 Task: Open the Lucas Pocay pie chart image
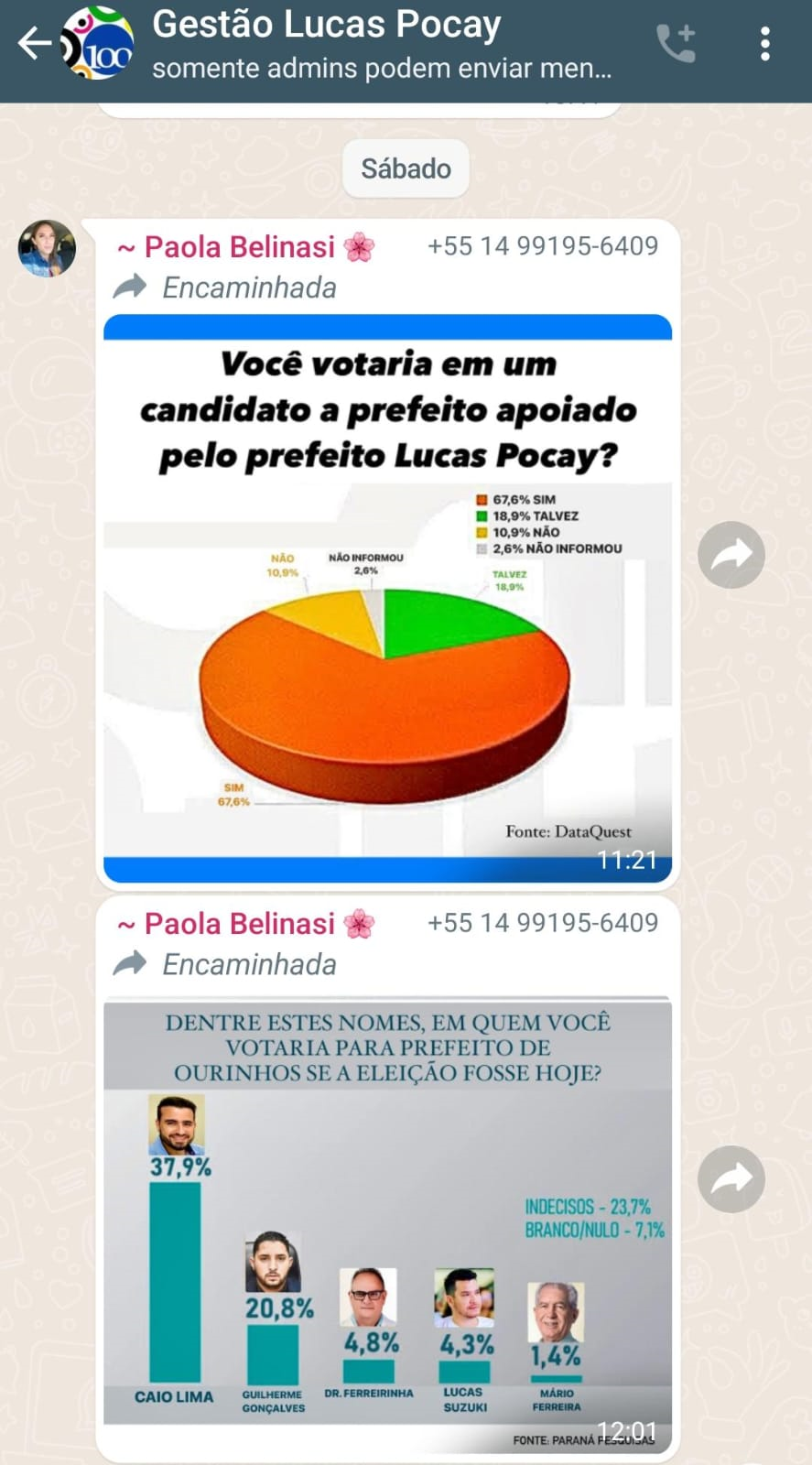pyautogui.click(x=387, y=599)
